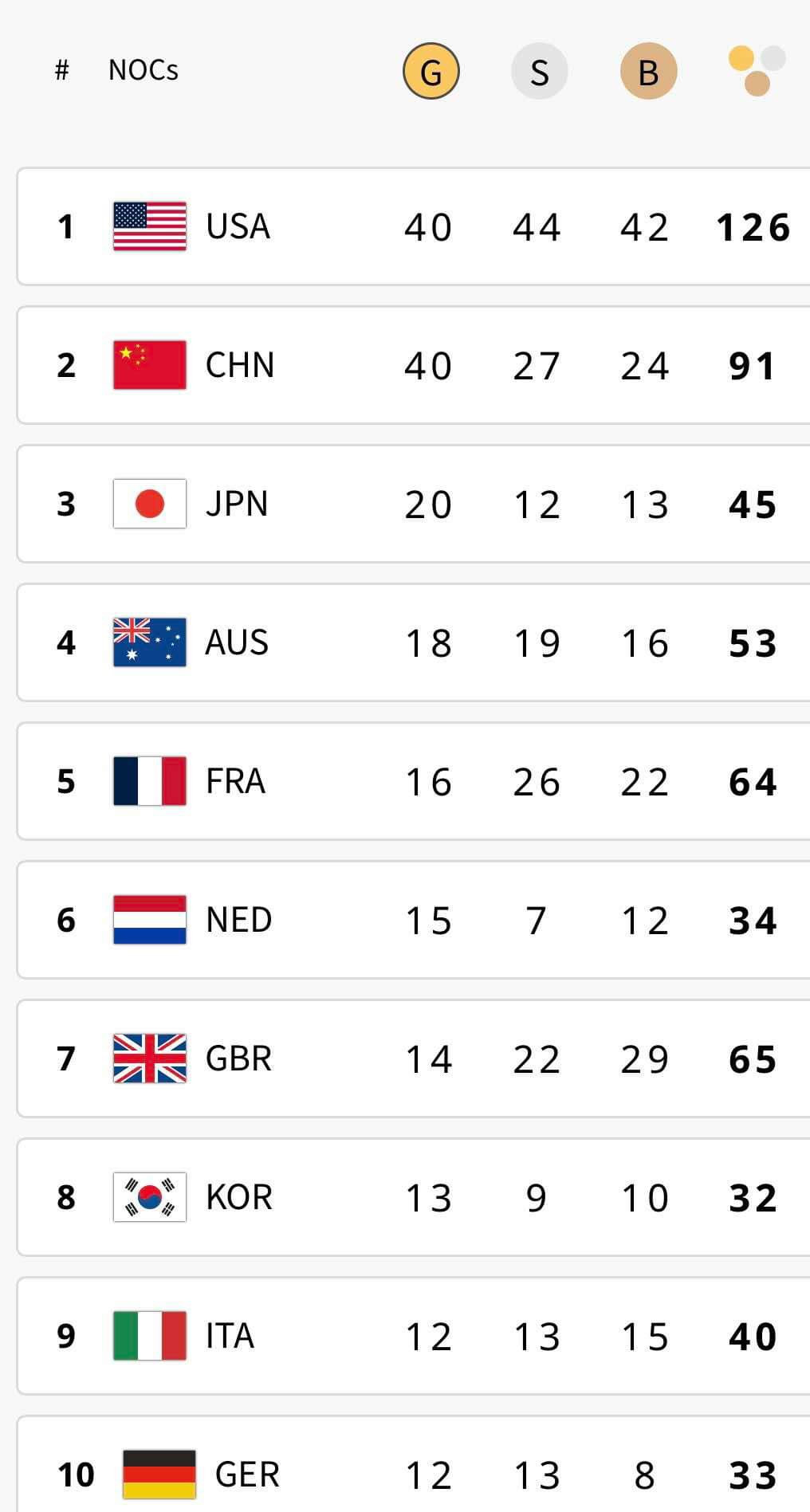The width and height of the screenshot is (810, 1512).
Task: Open the KOR row
Action: click(413, 1197)
